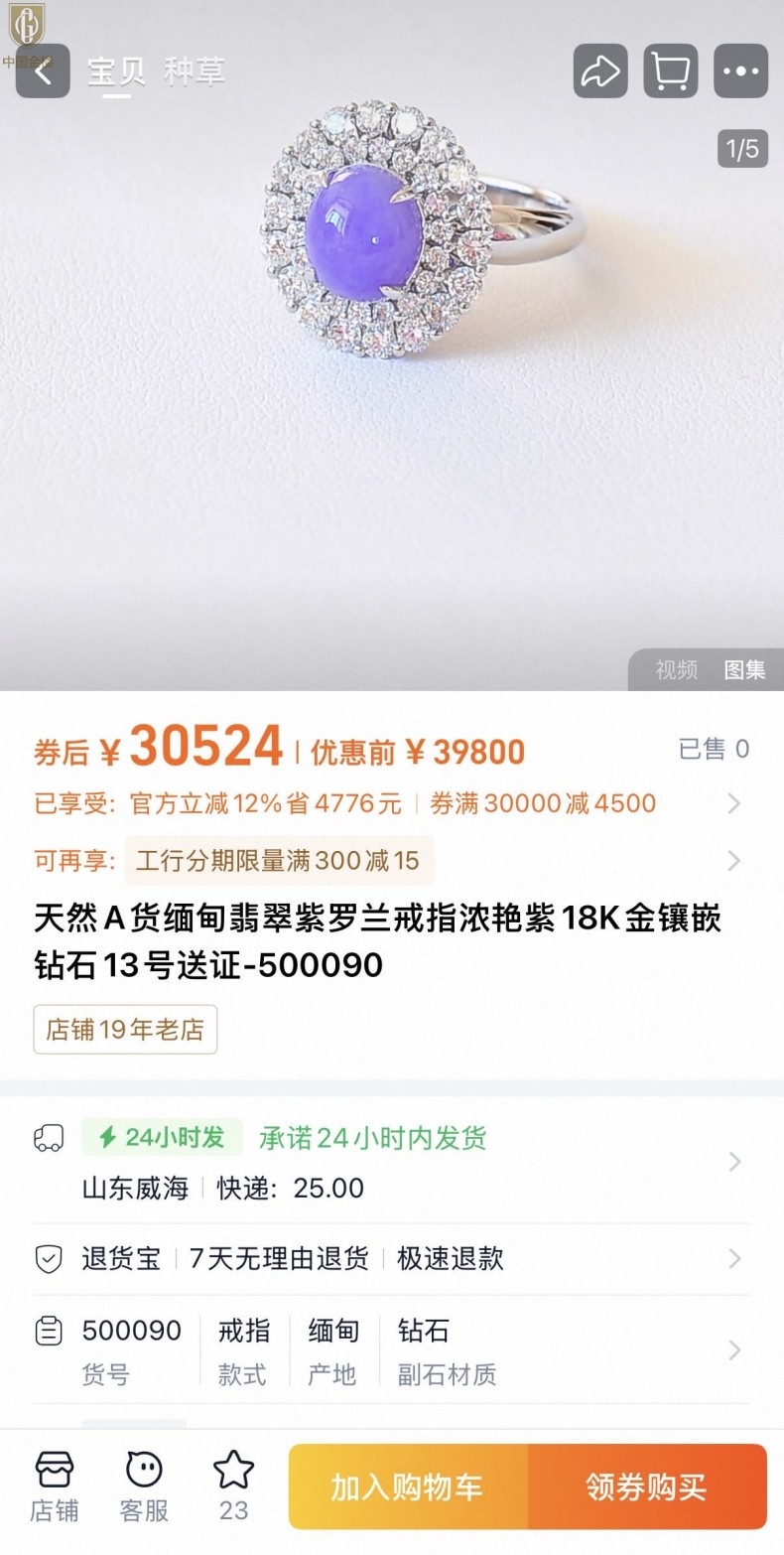Select the 宝贝 tab

pyautogui.click(x=116, y=71)
